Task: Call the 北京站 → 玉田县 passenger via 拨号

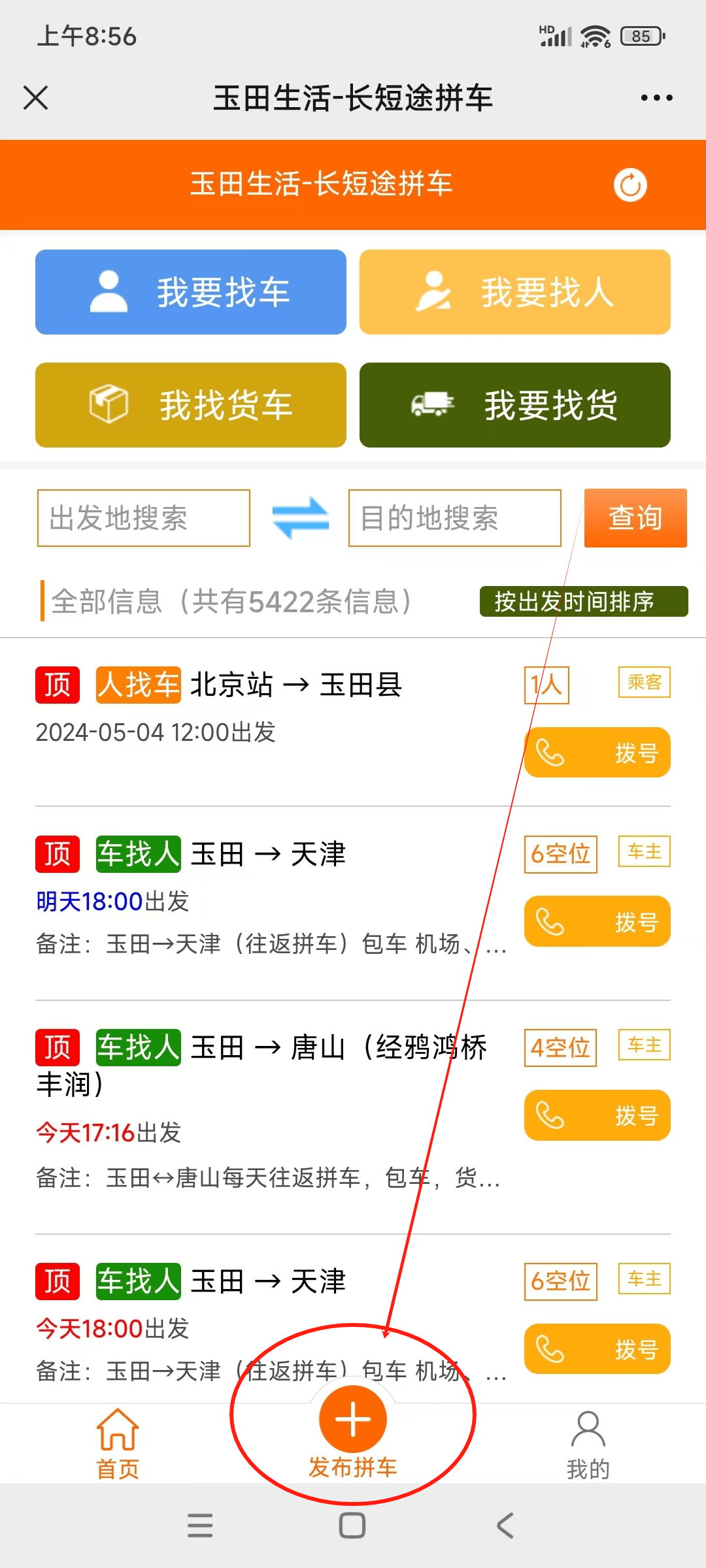Action: tap(597, 753)
